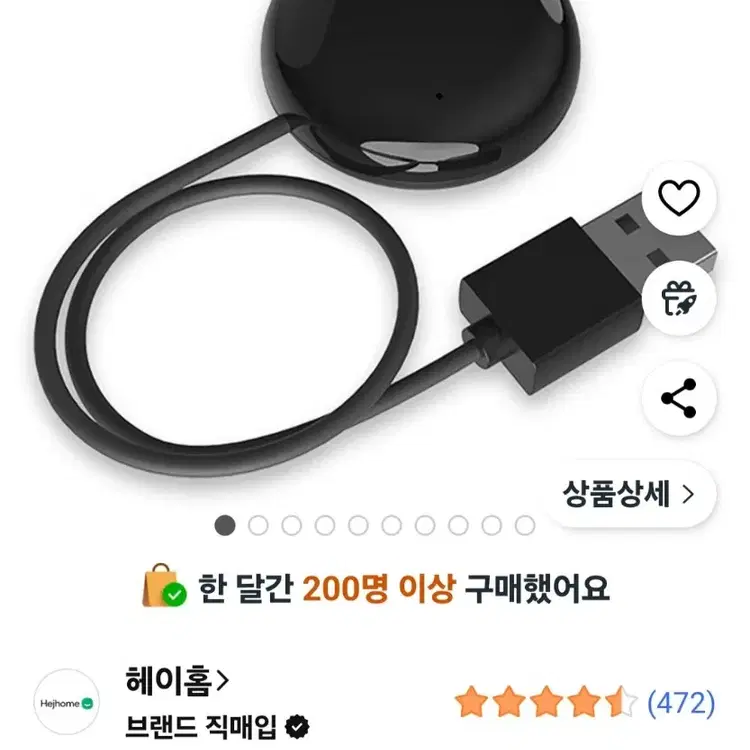View the 472 customer reviews
Viewport: 750px width, 750px height.
coord(680,703)
